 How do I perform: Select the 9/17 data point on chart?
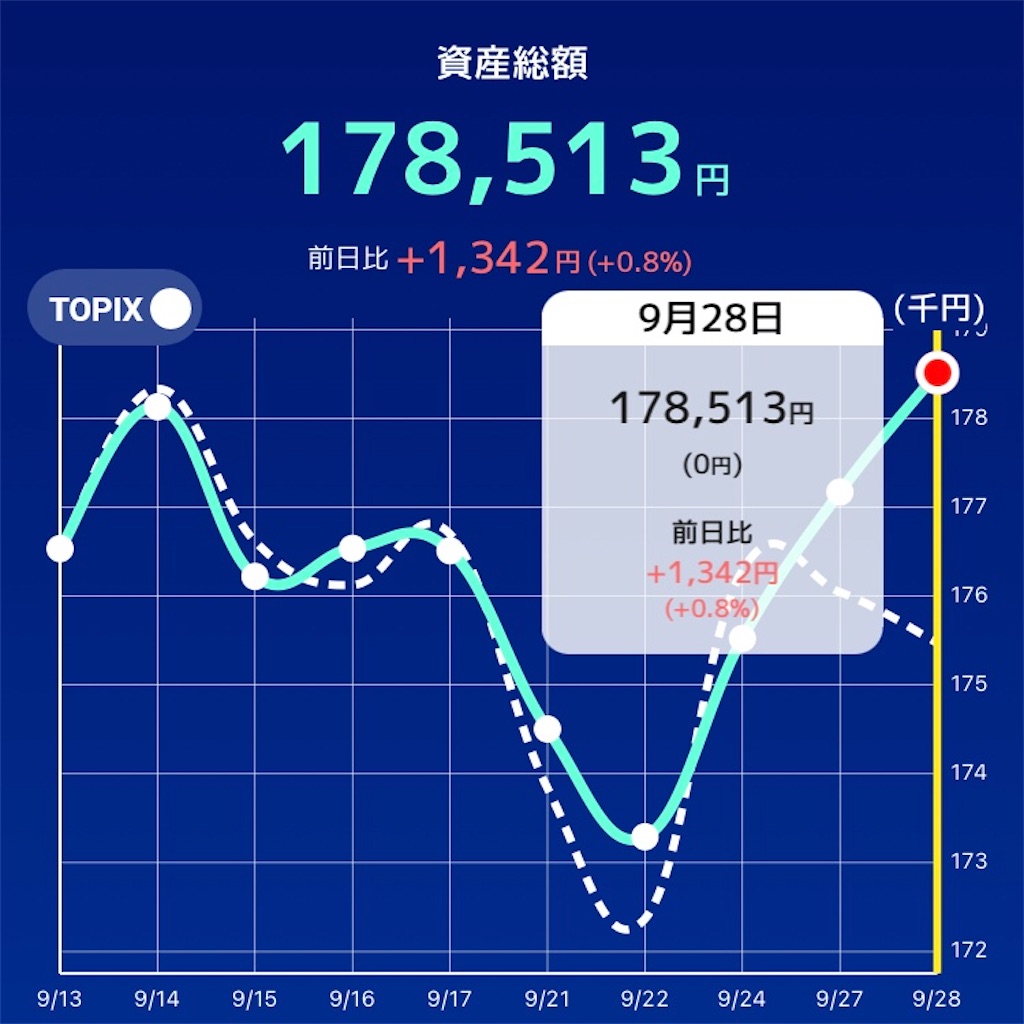450,551
